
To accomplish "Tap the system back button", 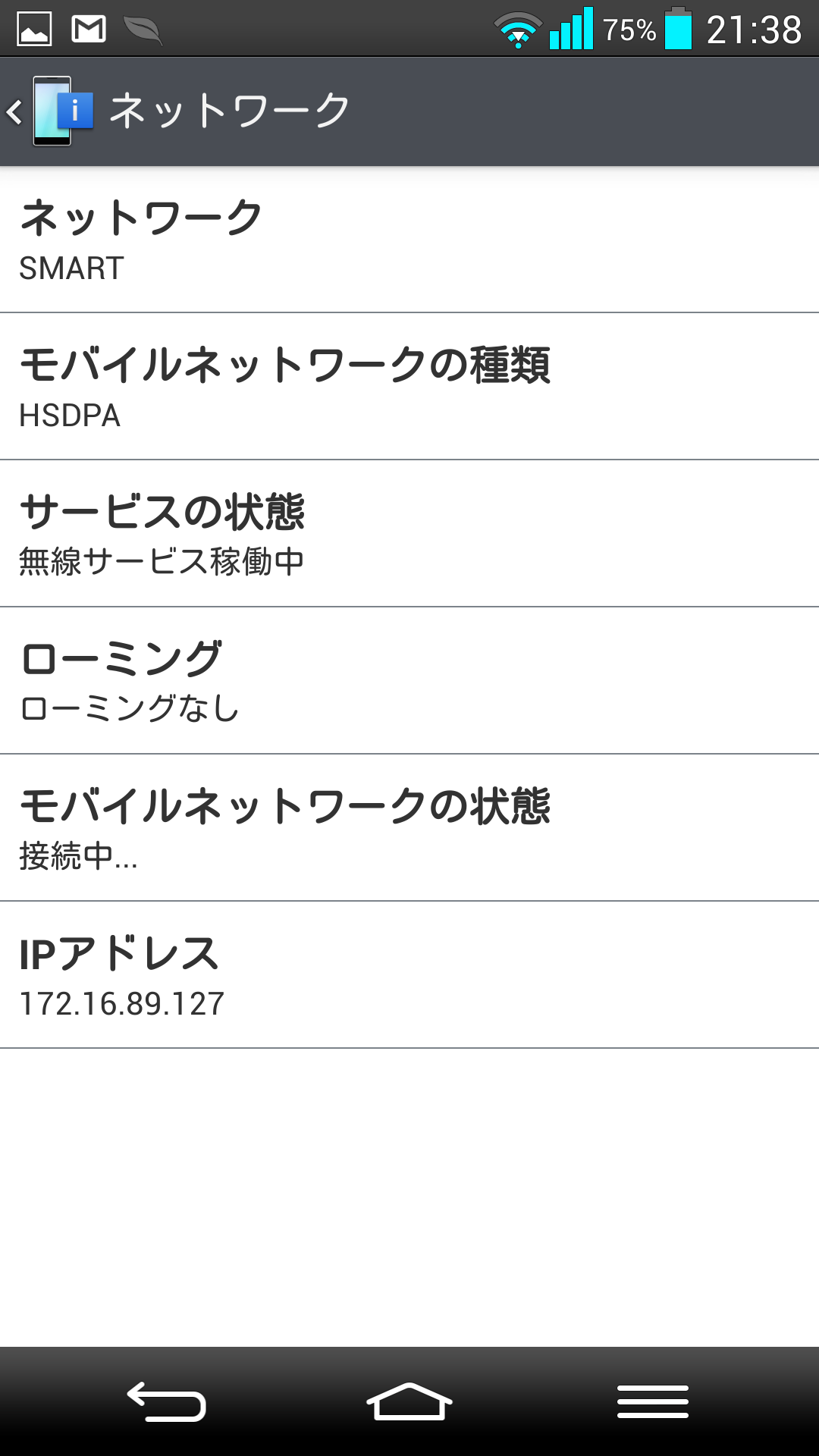I will [x=166, y=1401].
